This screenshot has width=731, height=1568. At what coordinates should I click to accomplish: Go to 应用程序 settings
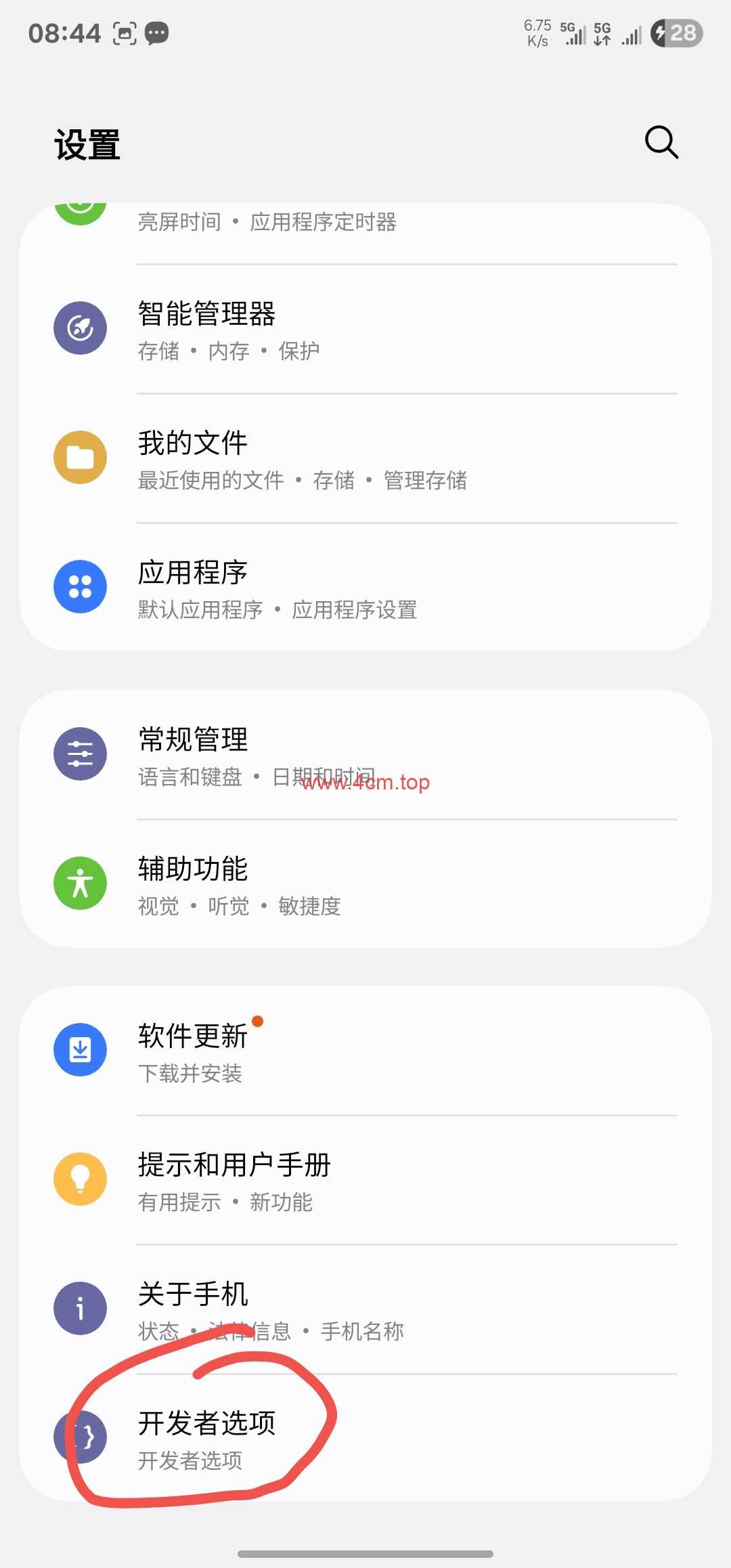click(365, 588)
